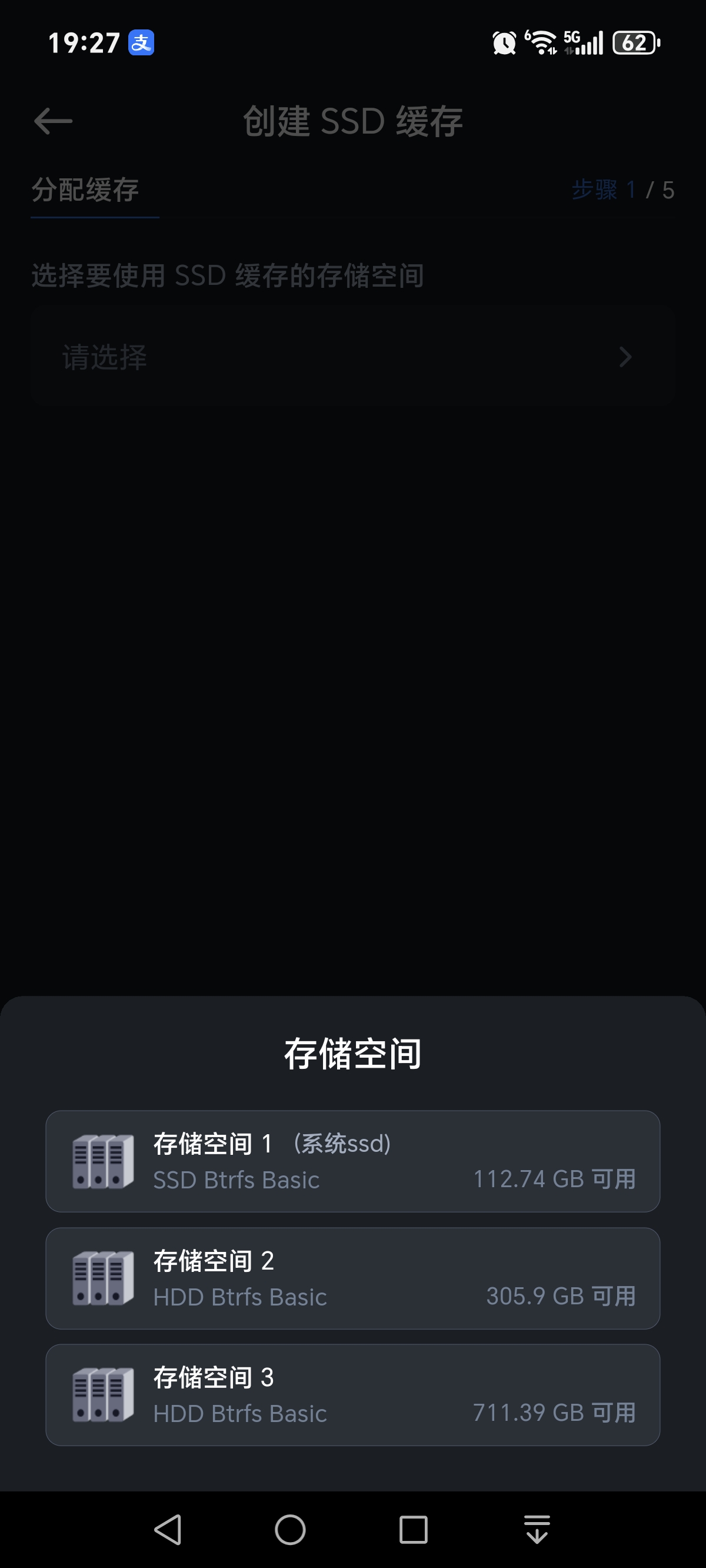Screen dimensions: 706x1568
Task: Tap the system back navigation button
Action: (168, 1529)
